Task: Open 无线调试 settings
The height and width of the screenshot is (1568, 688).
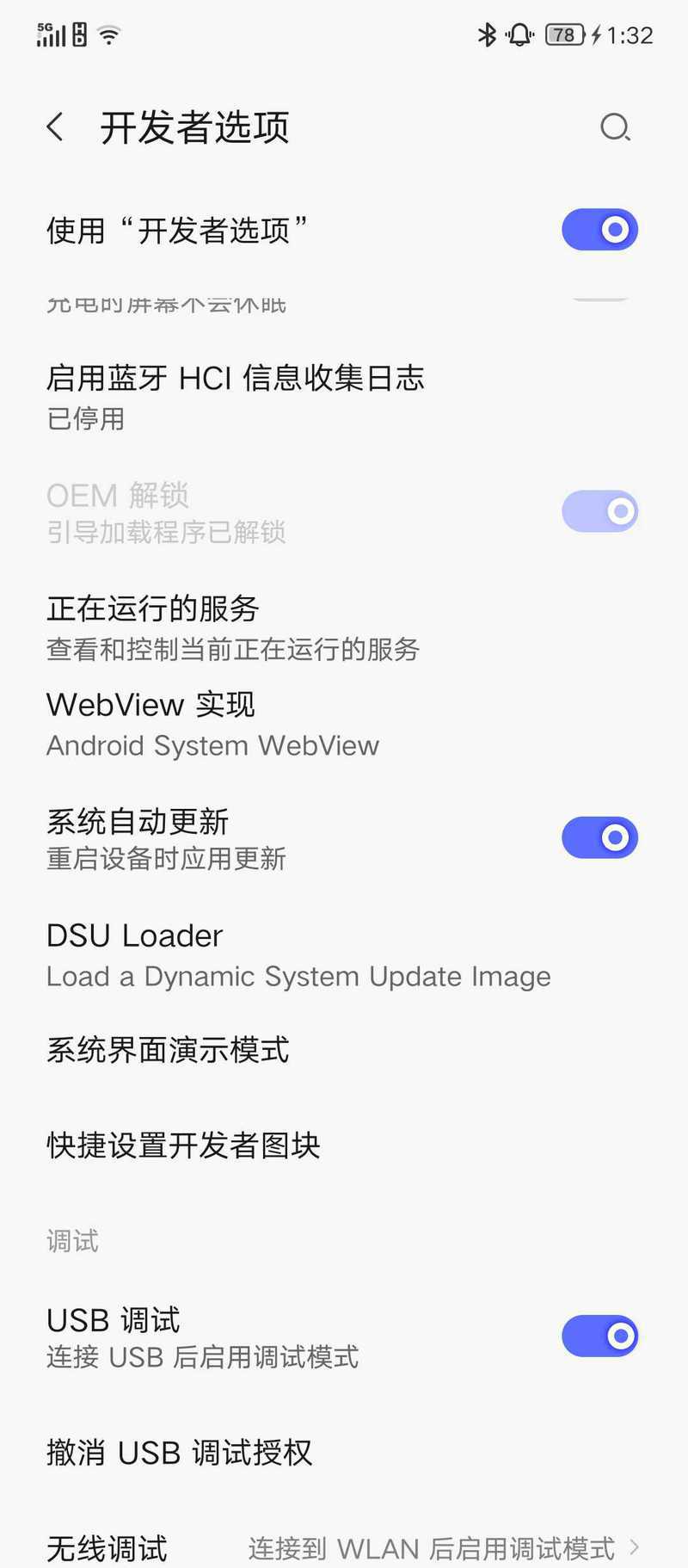Action: (344, 1548)
